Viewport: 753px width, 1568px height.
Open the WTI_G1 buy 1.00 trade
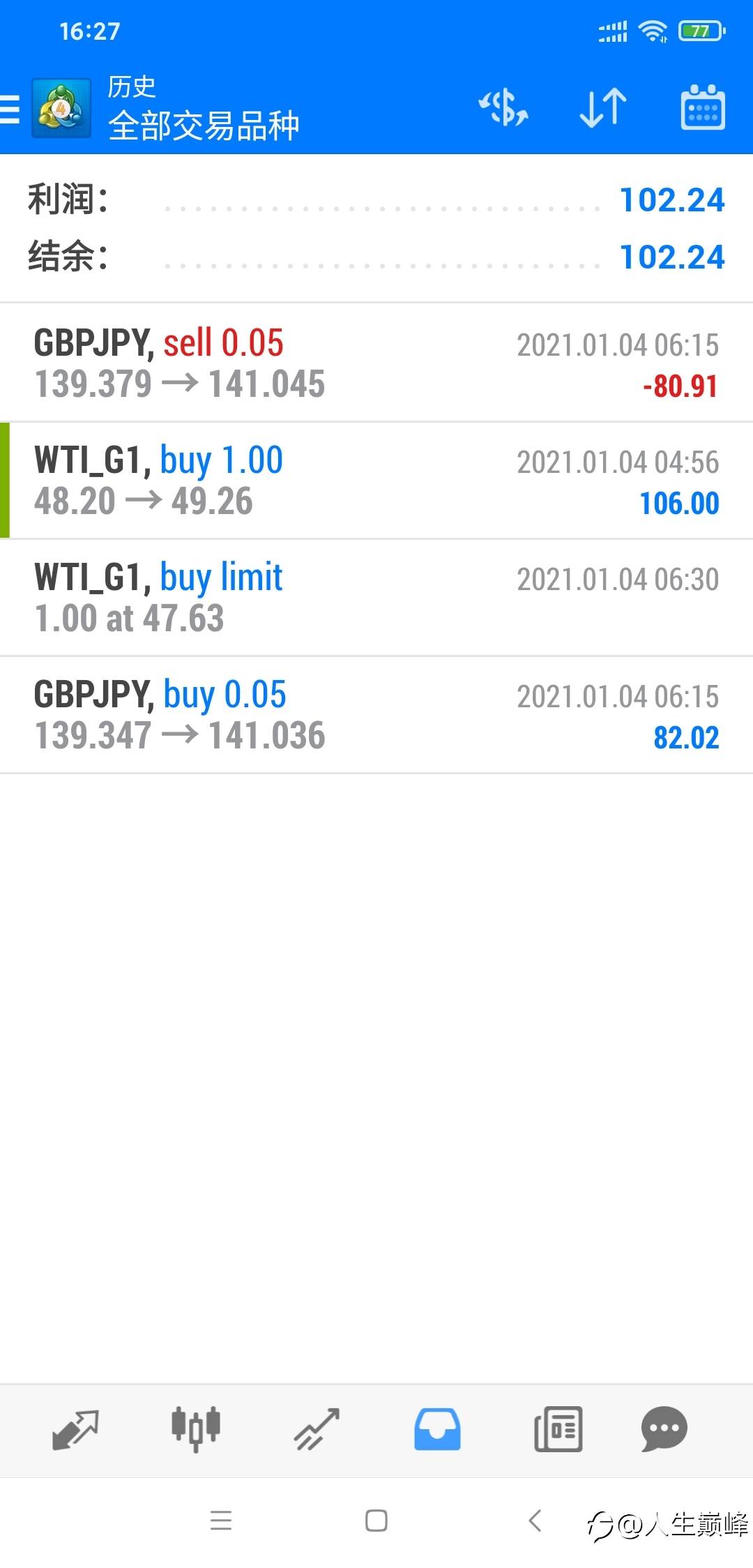coord(376,481)
